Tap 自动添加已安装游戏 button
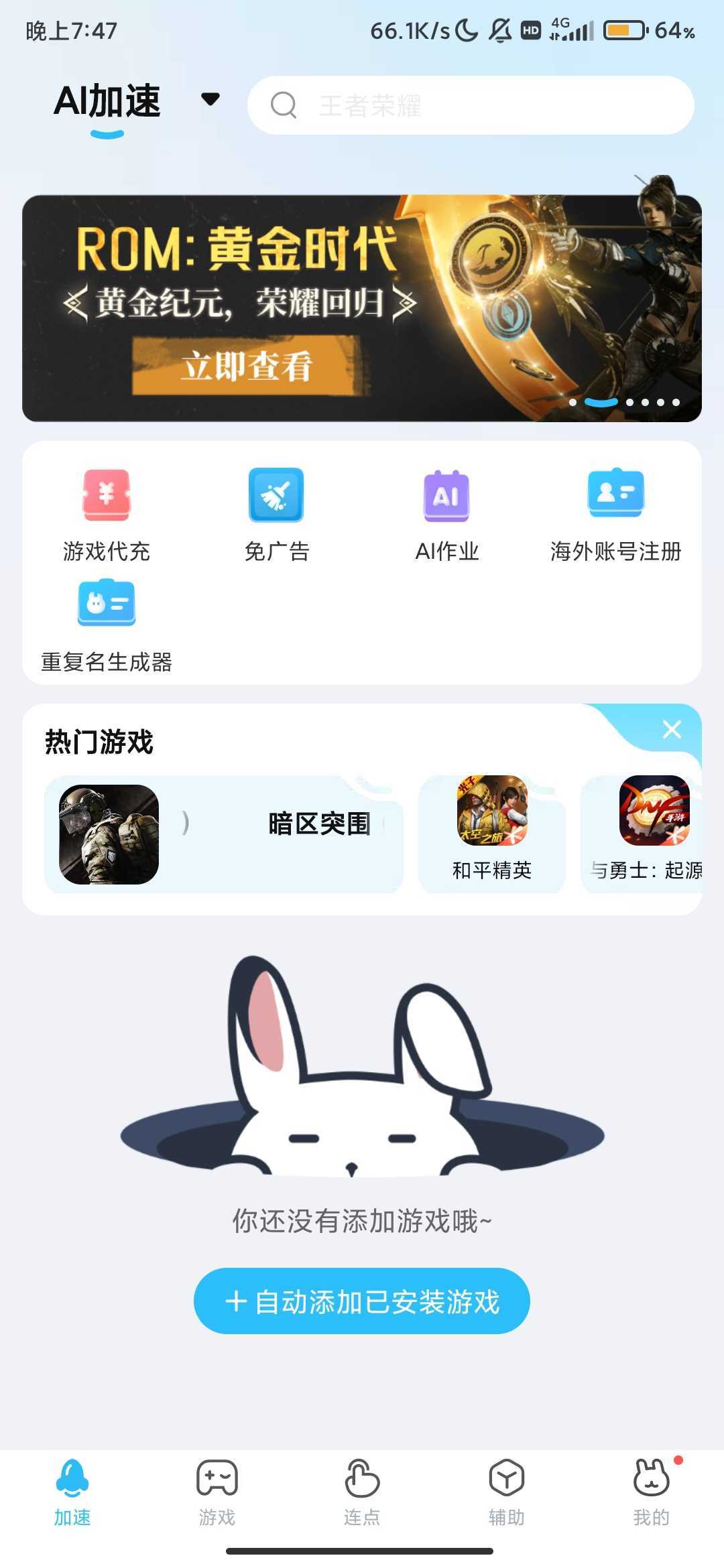Screen dimensions: 724x1568 point(362,1301)
